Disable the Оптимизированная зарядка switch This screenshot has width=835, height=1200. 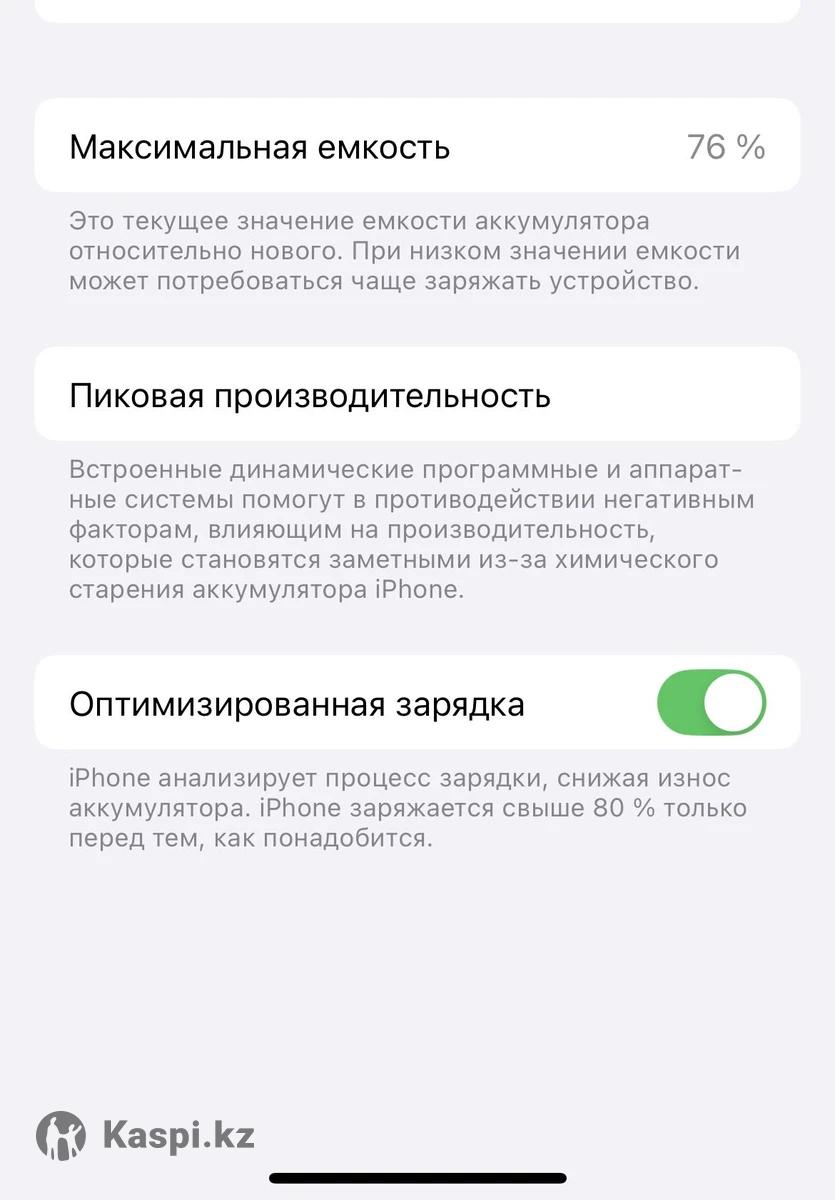pos(711,703)
